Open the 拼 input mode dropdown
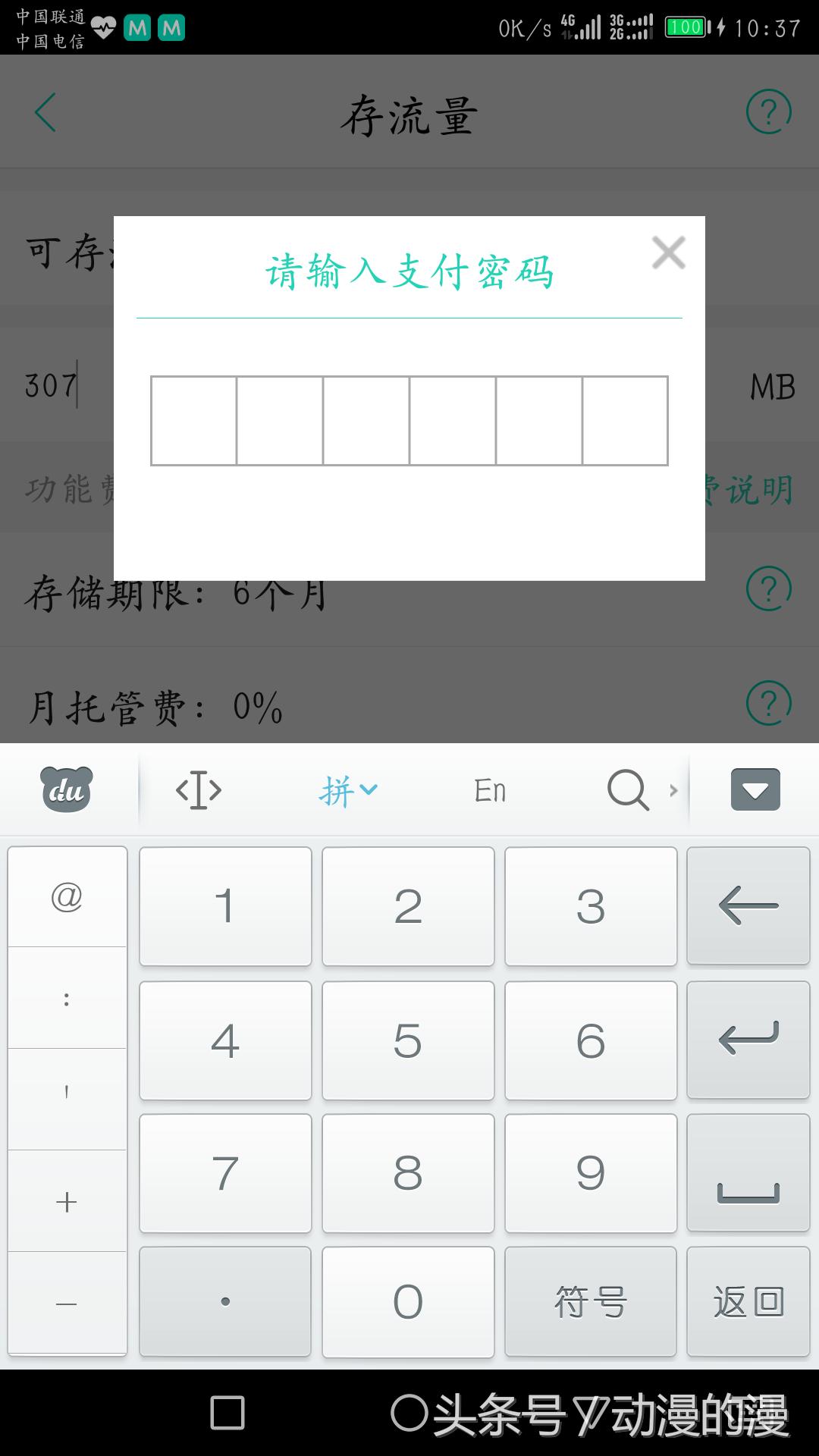The image size is (819, 1456). pyautogui.click(x=349, y=789)
